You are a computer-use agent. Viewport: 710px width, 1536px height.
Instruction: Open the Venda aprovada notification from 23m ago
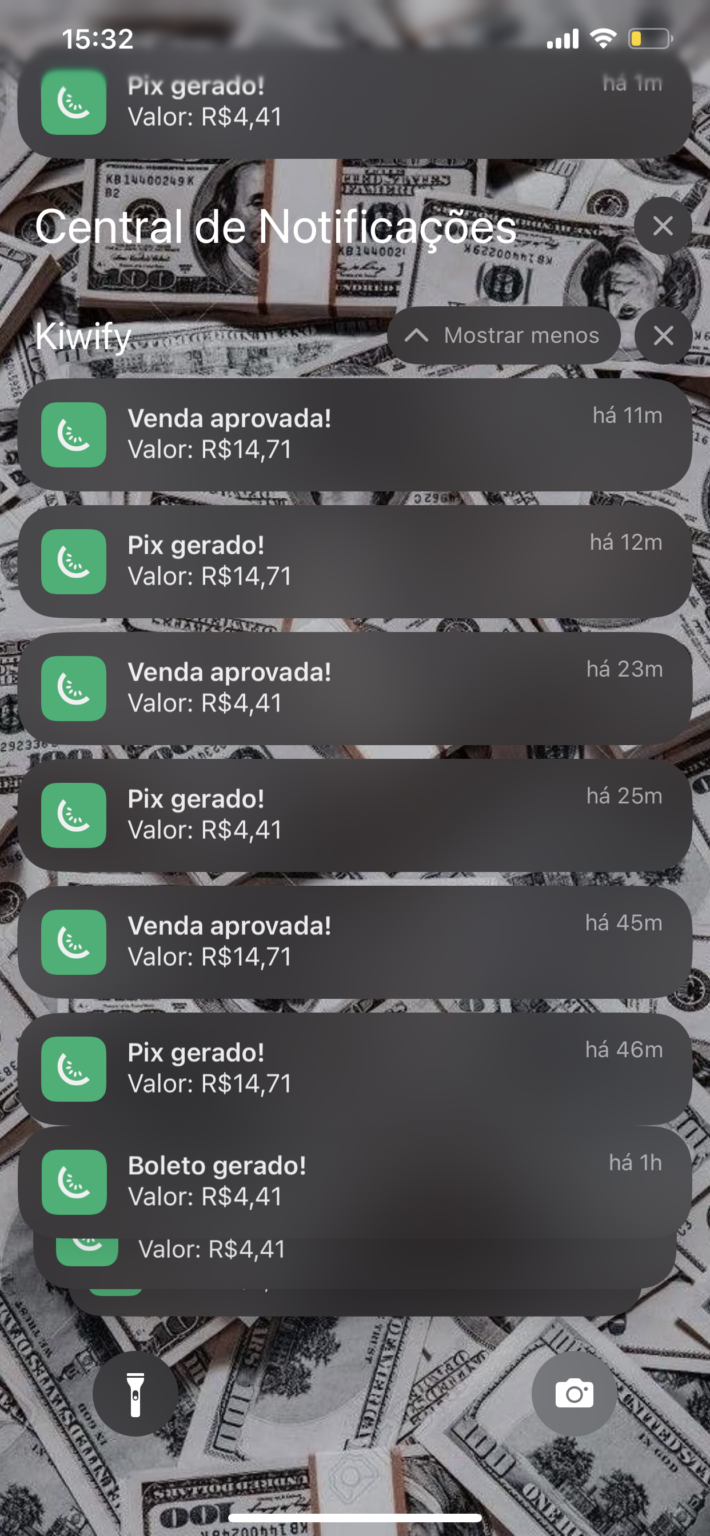354,688
